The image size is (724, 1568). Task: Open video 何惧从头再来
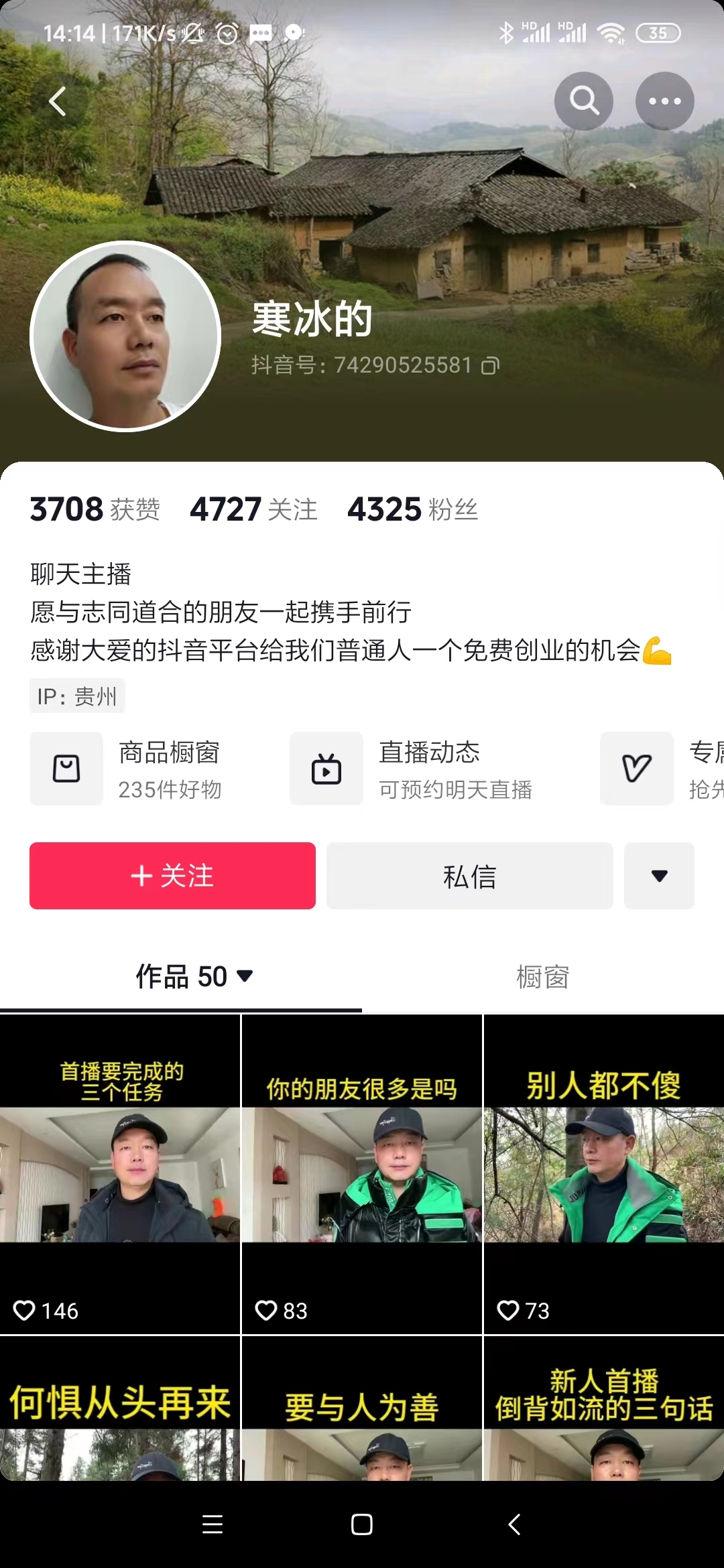coord(120,1407)
